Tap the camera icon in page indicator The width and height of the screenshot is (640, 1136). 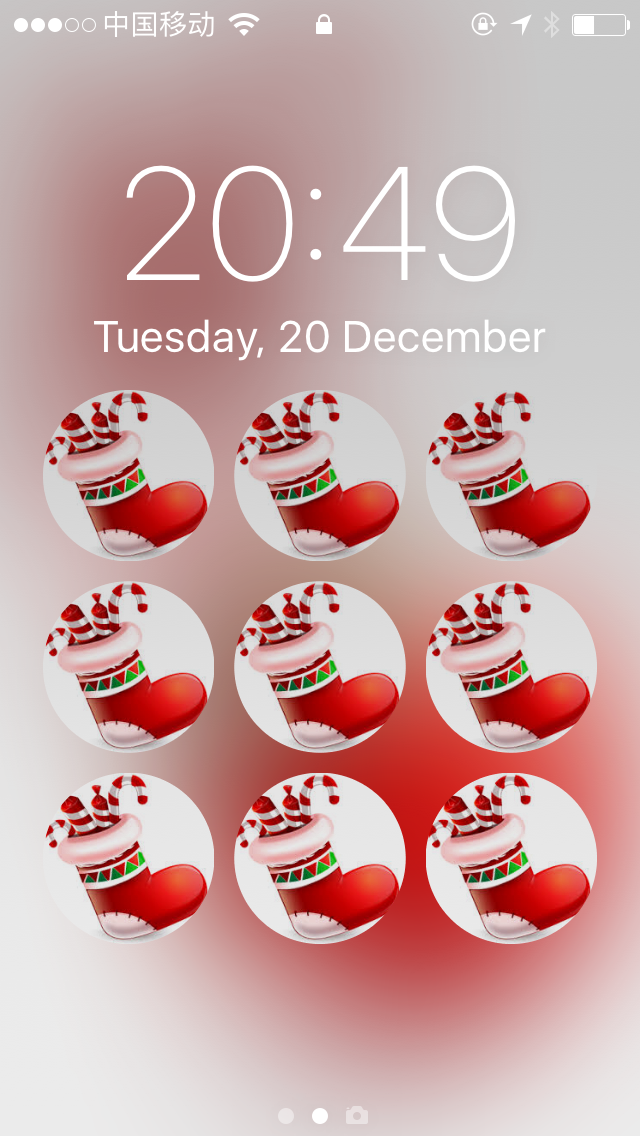(x=356, y=1115)
